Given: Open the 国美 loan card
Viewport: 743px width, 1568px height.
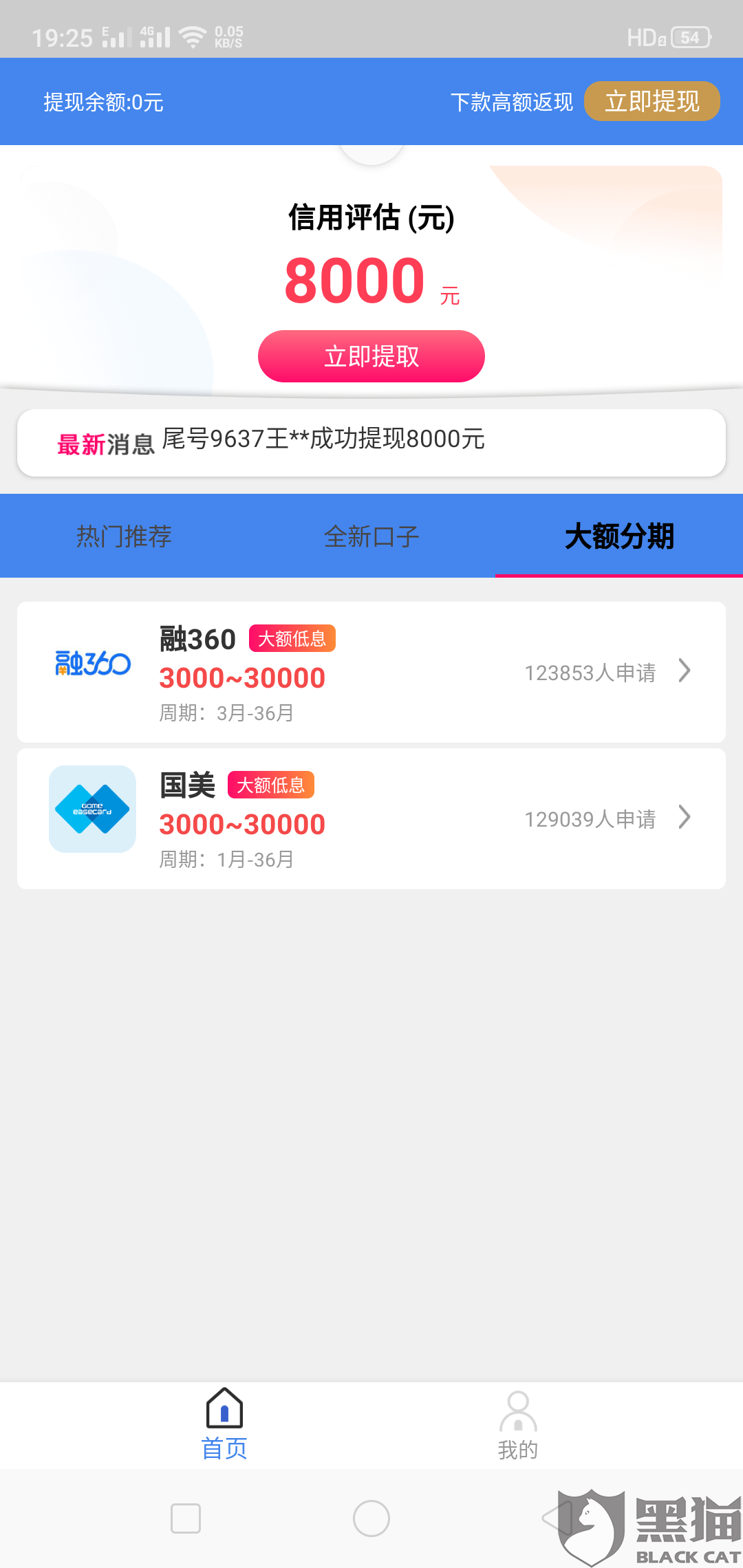Looking at the screenshot, I should [371, 818].
